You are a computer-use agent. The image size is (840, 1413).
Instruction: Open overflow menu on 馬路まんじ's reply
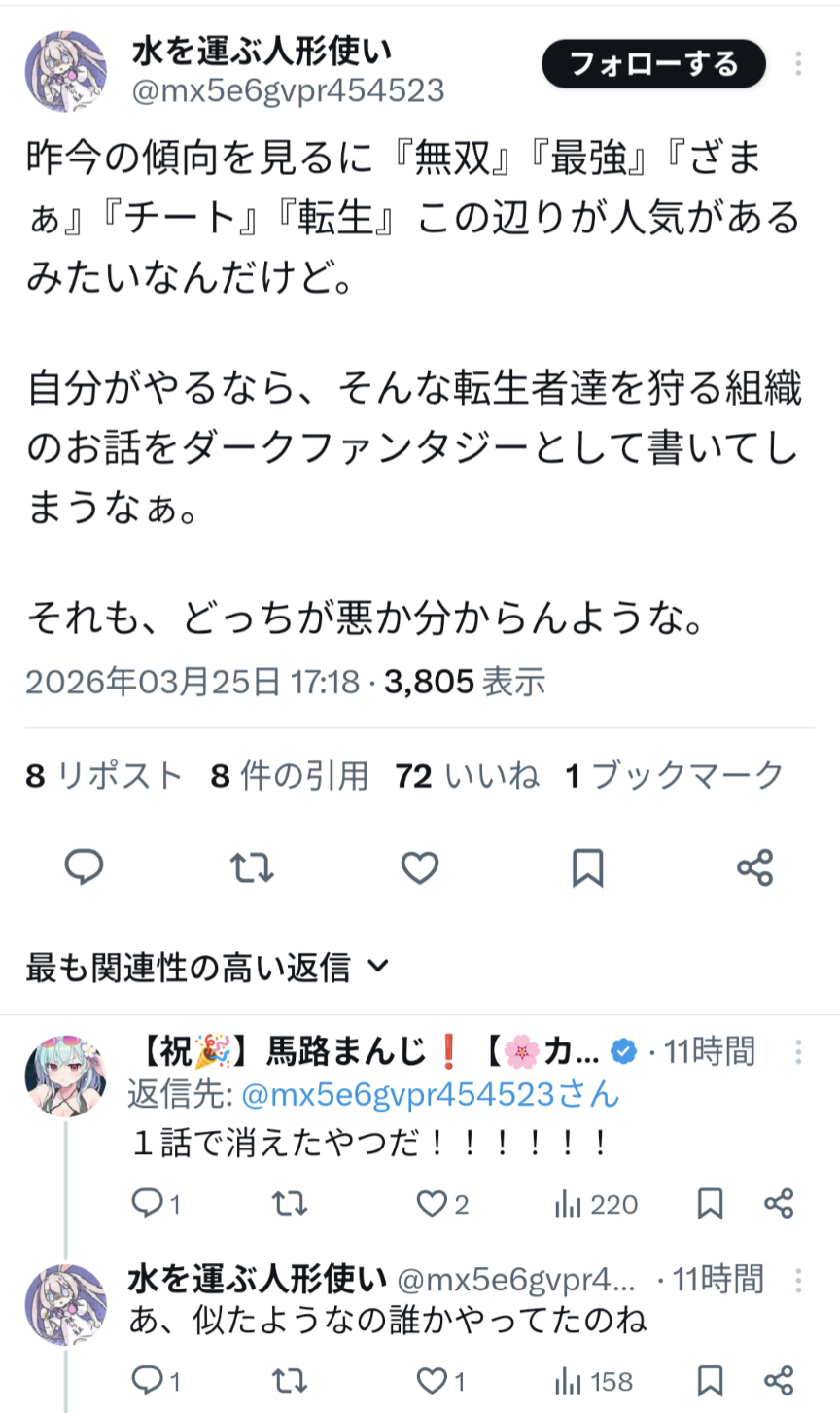pyautogui.click(x=798, y=1051)
